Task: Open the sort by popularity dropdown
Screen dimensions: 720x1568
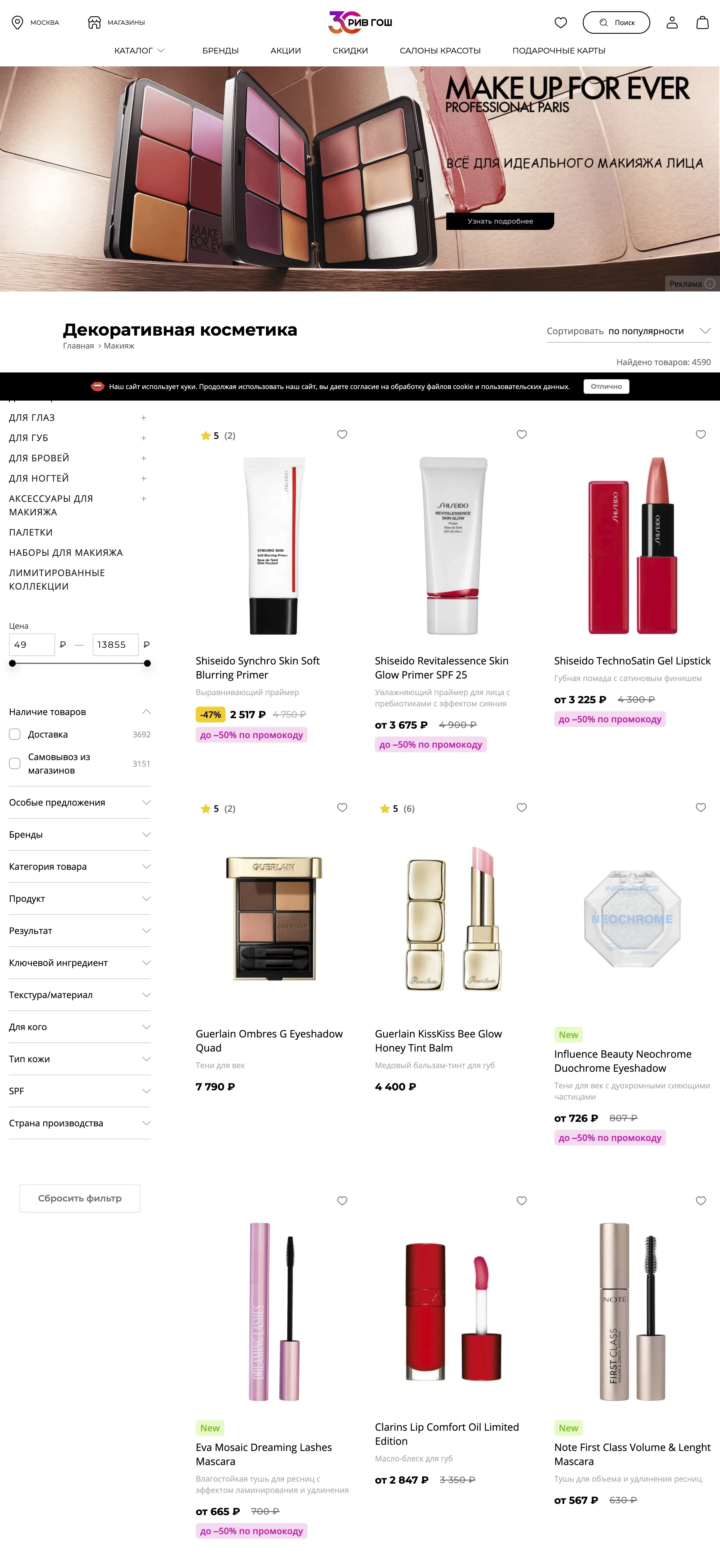Action: point(628,331)
